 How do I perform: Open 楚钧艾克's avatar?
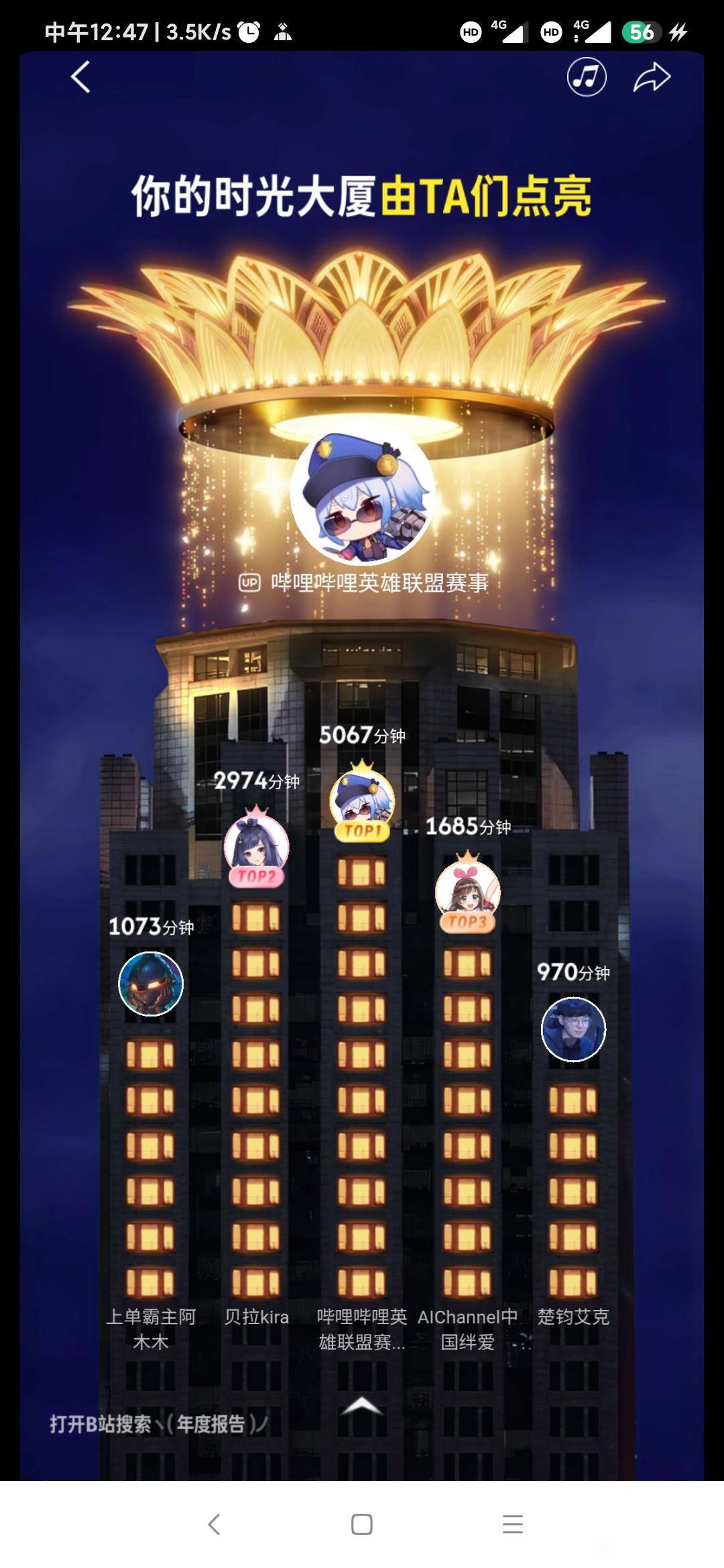click(573, 1029)
